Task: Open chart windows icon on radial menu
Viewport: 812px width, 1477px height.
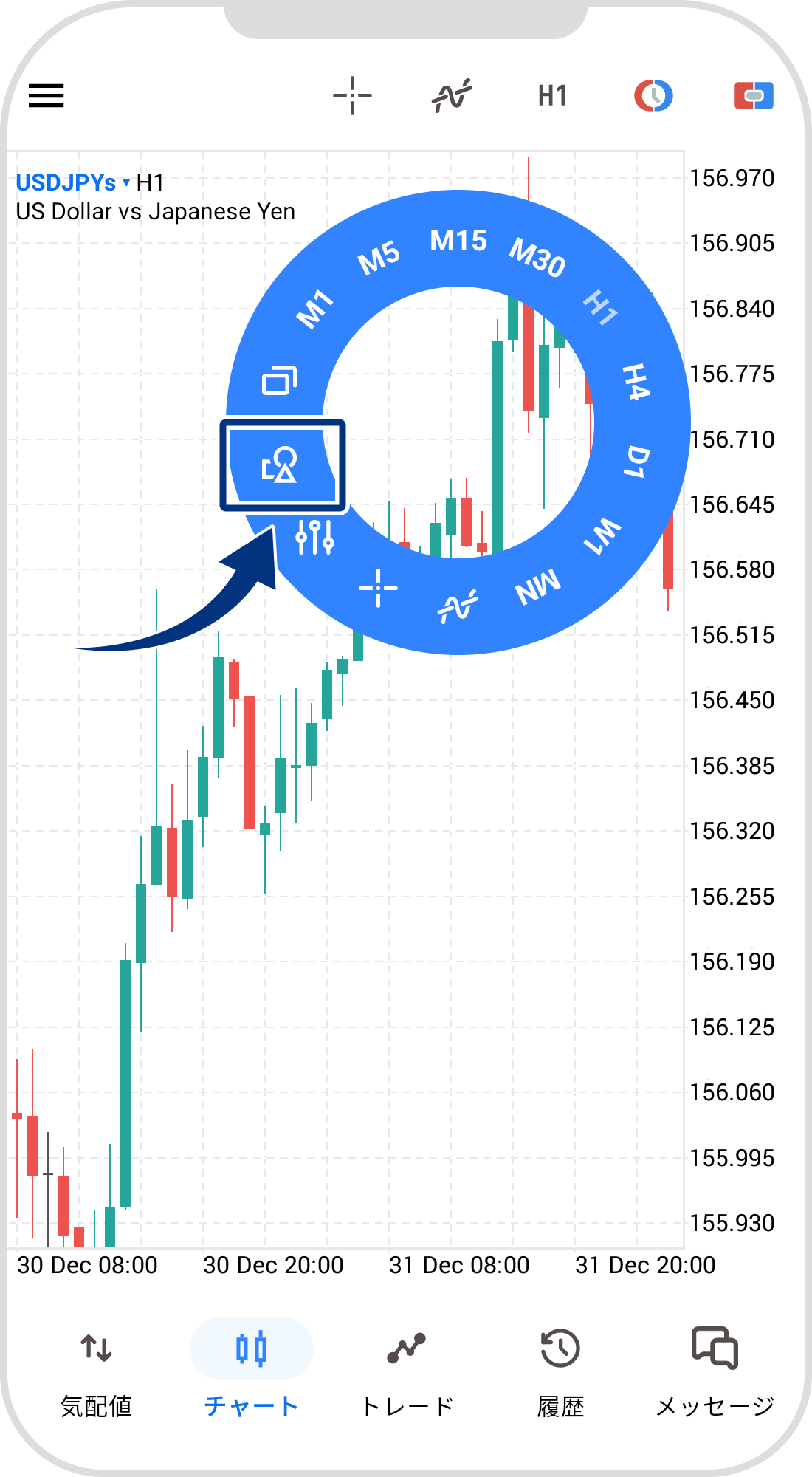Action: (280, 380)
